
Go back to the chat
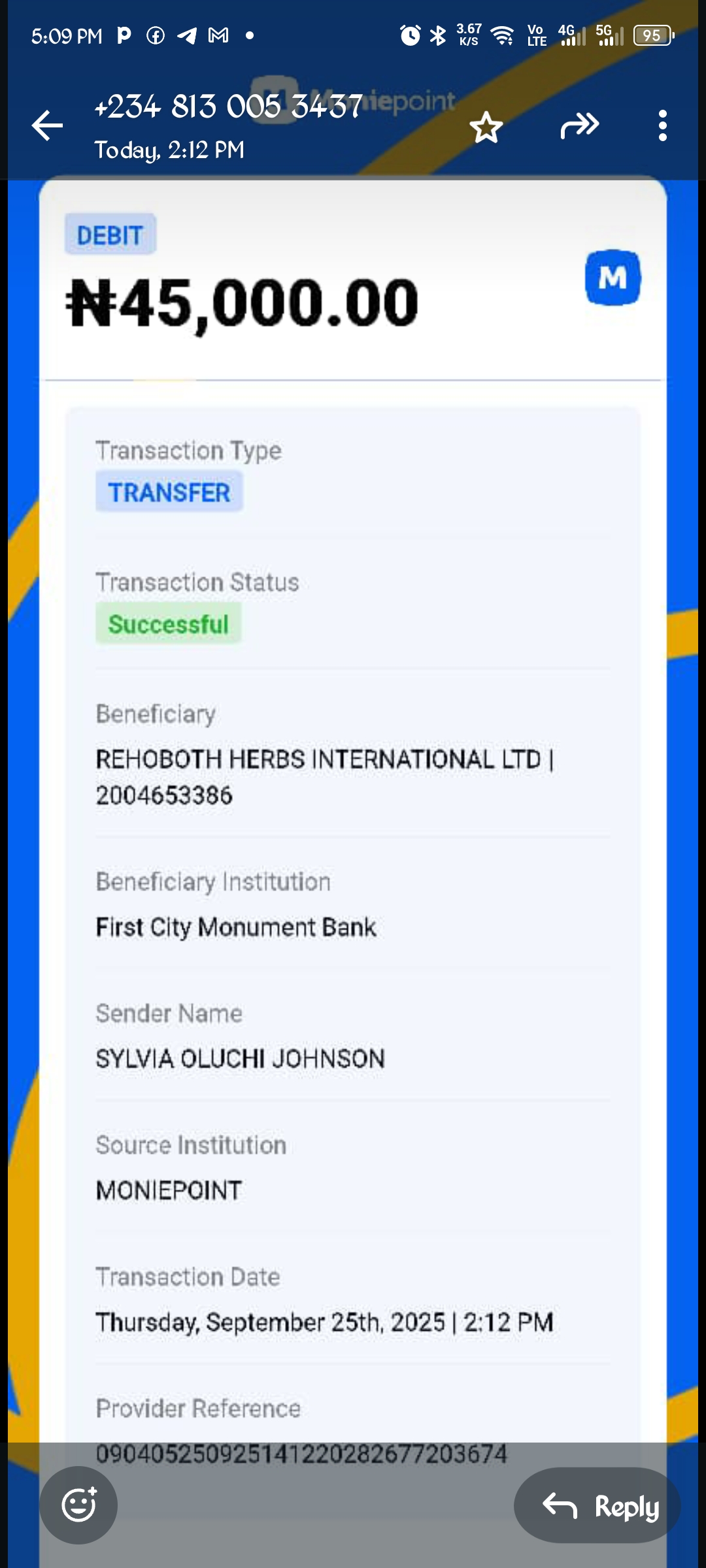point(48,125)
